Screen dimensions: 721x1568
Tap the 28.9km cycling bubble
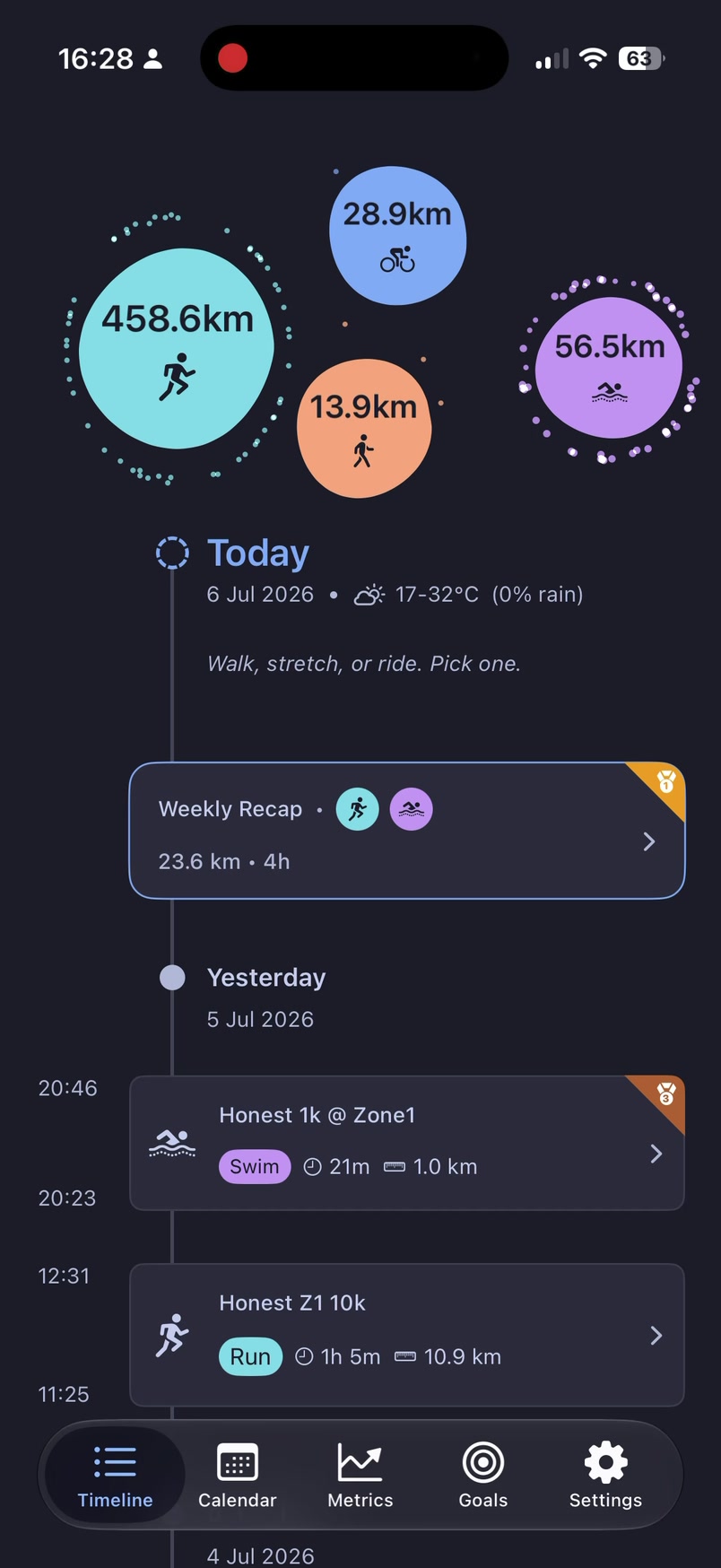(x=397, y=235)
